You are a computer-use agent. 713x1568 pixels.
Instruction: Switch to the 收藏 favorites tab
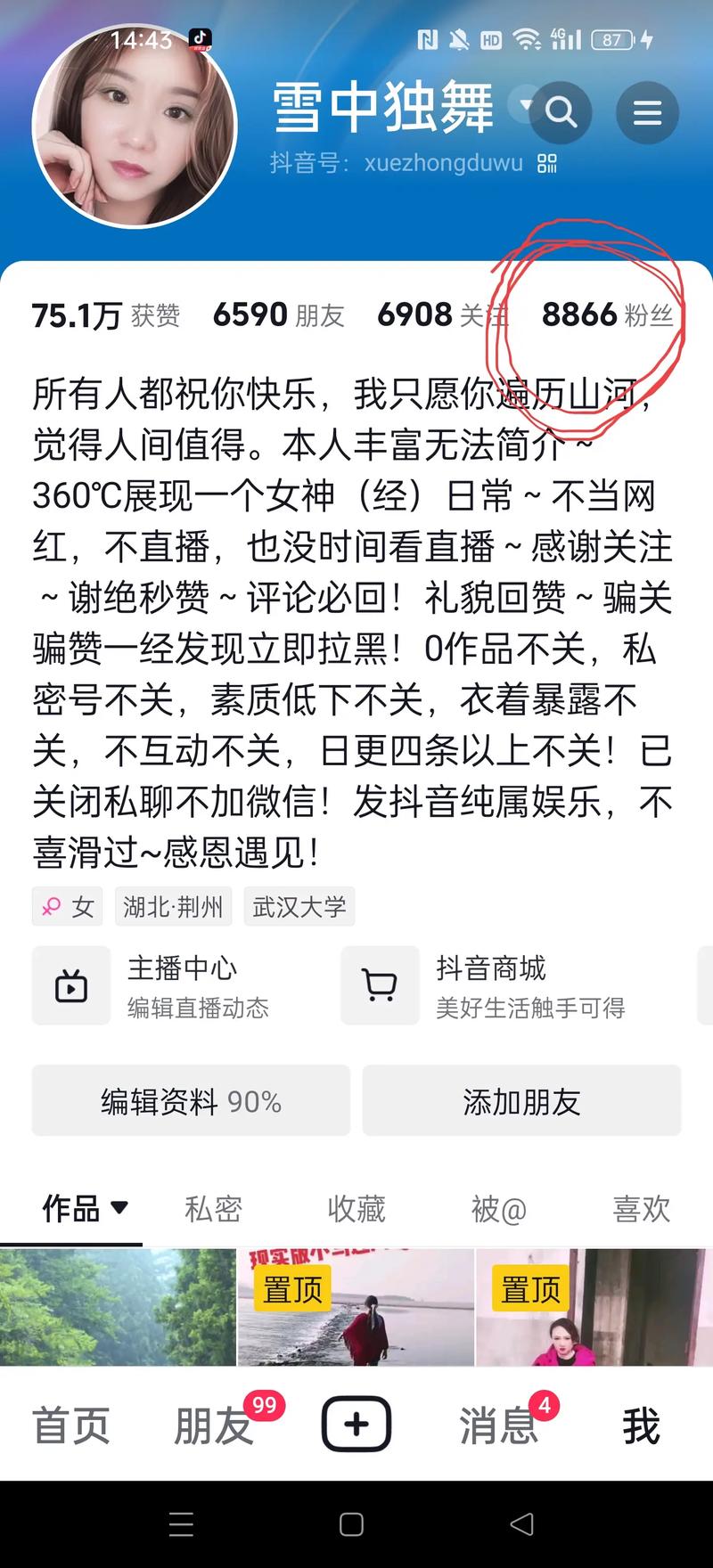(x=355, y=1209)
